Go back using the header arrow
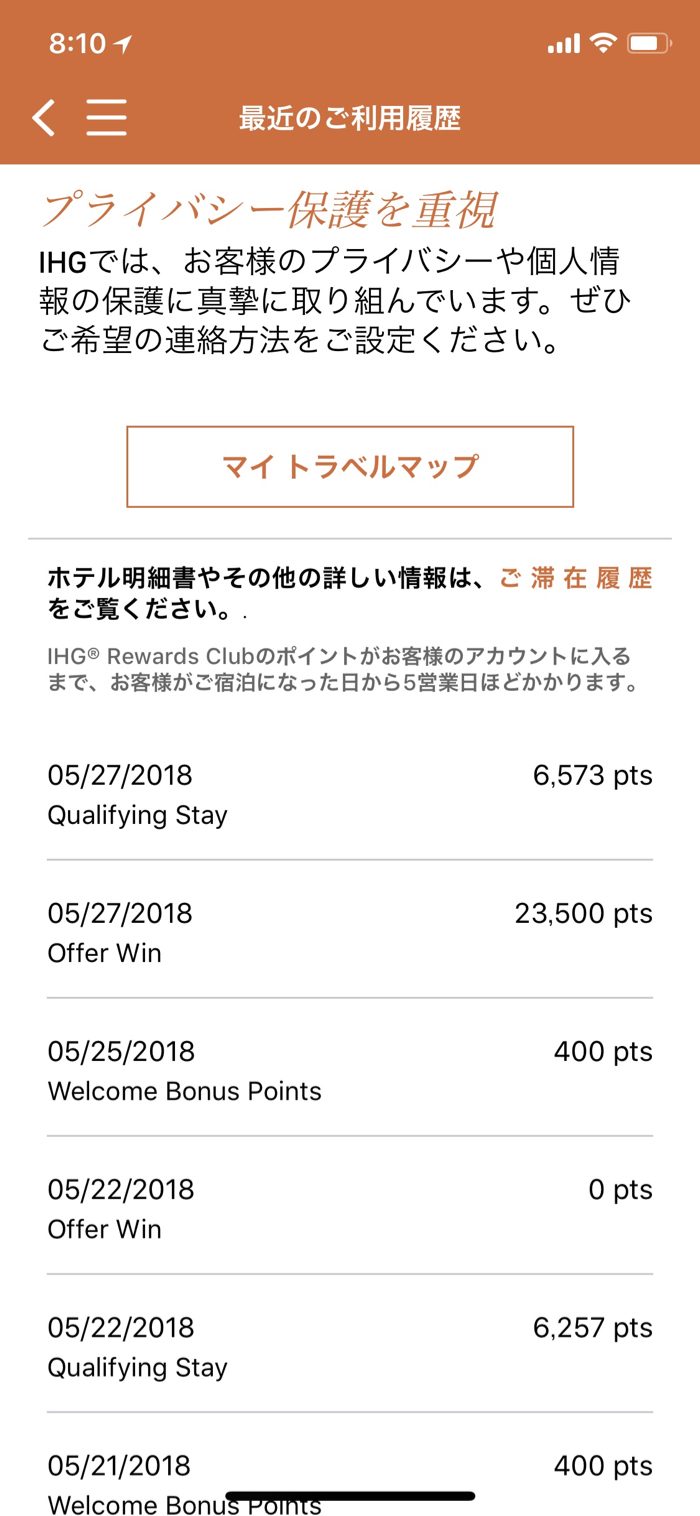Viewport: 700px width, 1516px height. pos(42,118)
